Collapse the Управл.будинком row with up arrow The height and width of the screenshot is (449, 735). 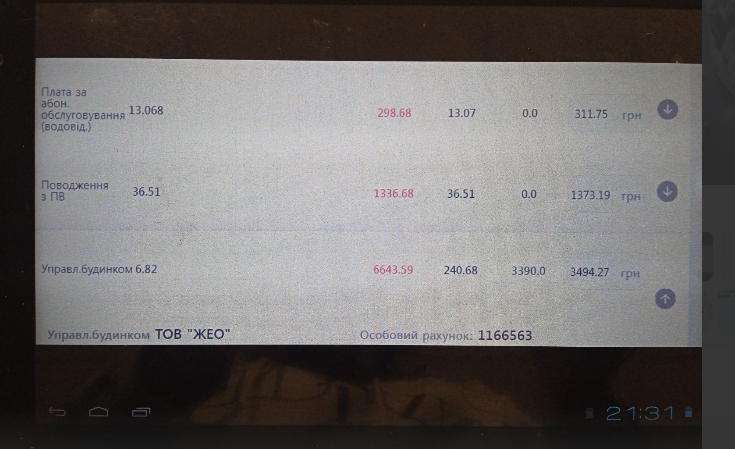[x=666, y=298]
